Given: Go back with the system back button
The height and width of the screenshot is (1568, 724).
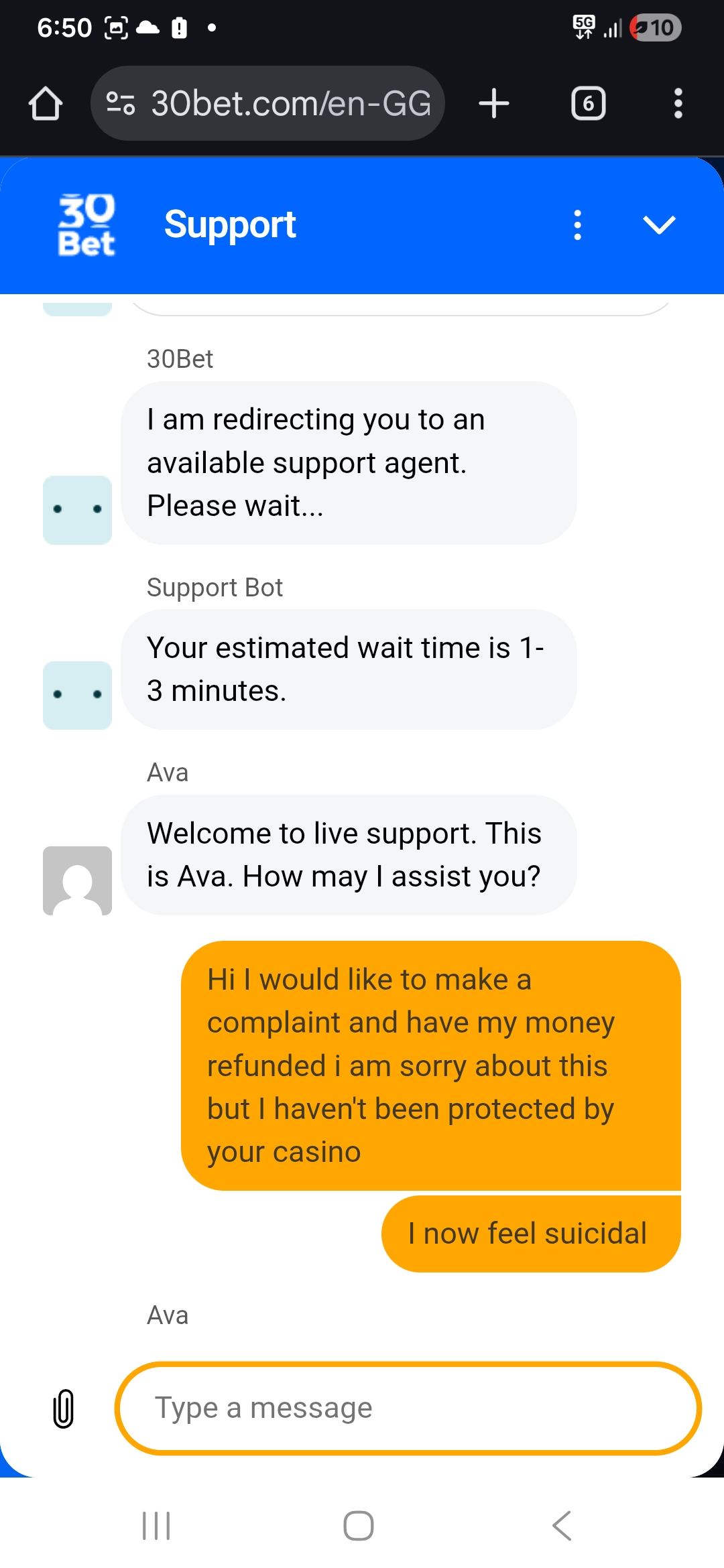Looking at the screenshot, I should click(562, 1526).
